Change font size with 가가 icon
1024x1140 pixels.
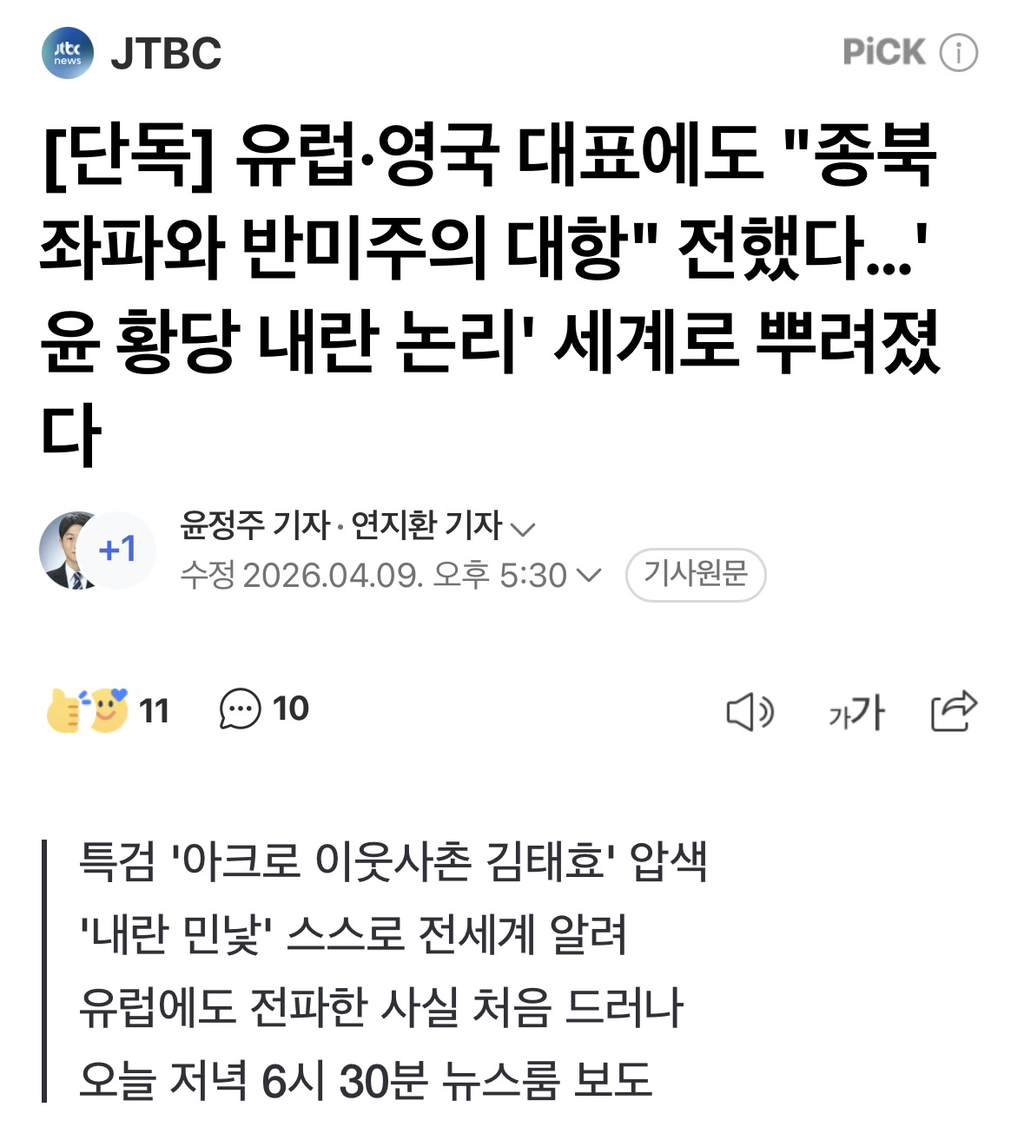point(857,712)
